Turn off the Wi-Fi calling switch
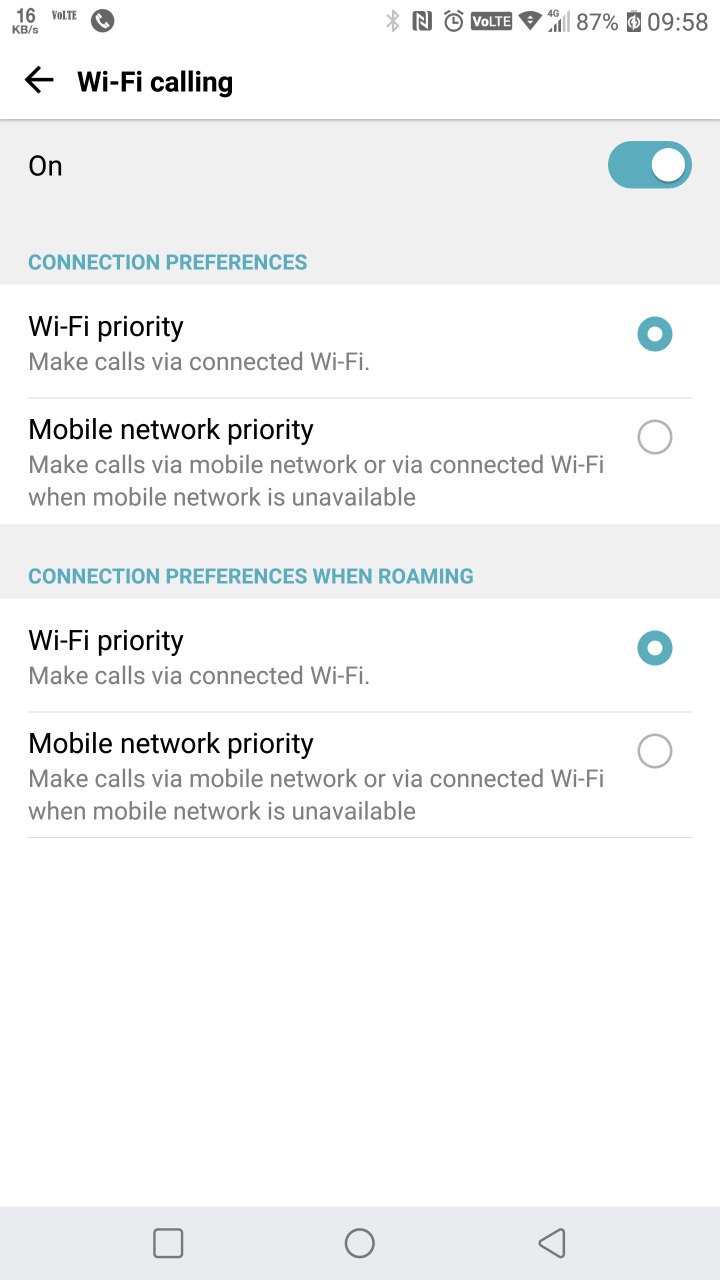 [649, 165]
